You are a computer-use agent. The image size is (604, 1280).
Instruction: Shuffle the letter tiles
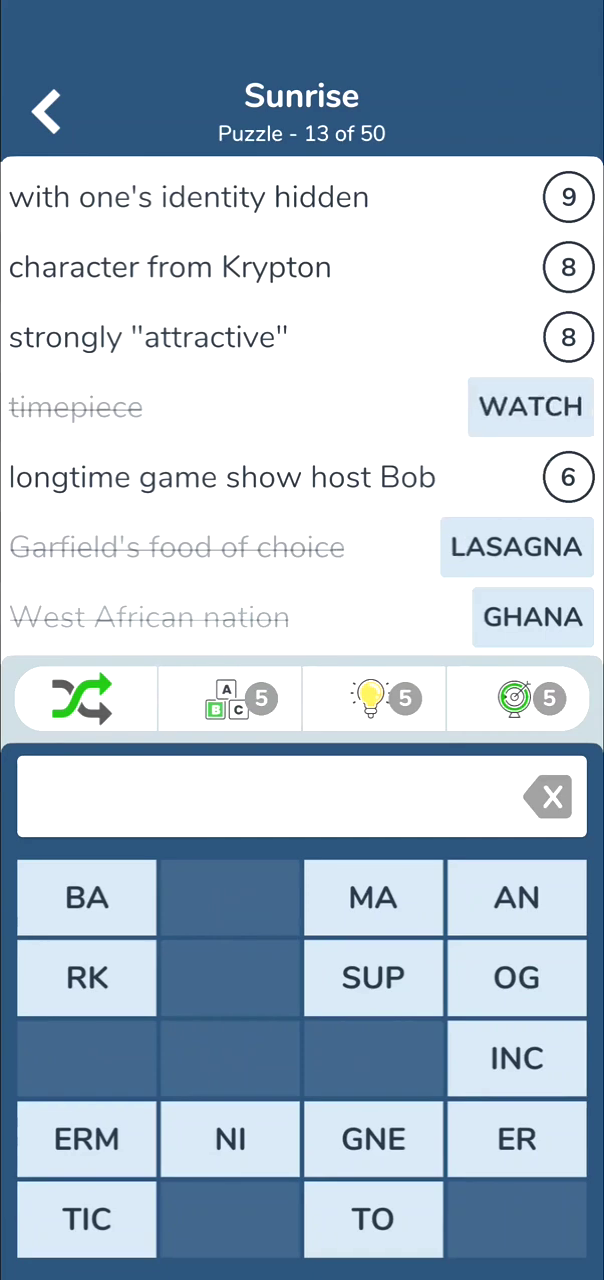(82, 698)
